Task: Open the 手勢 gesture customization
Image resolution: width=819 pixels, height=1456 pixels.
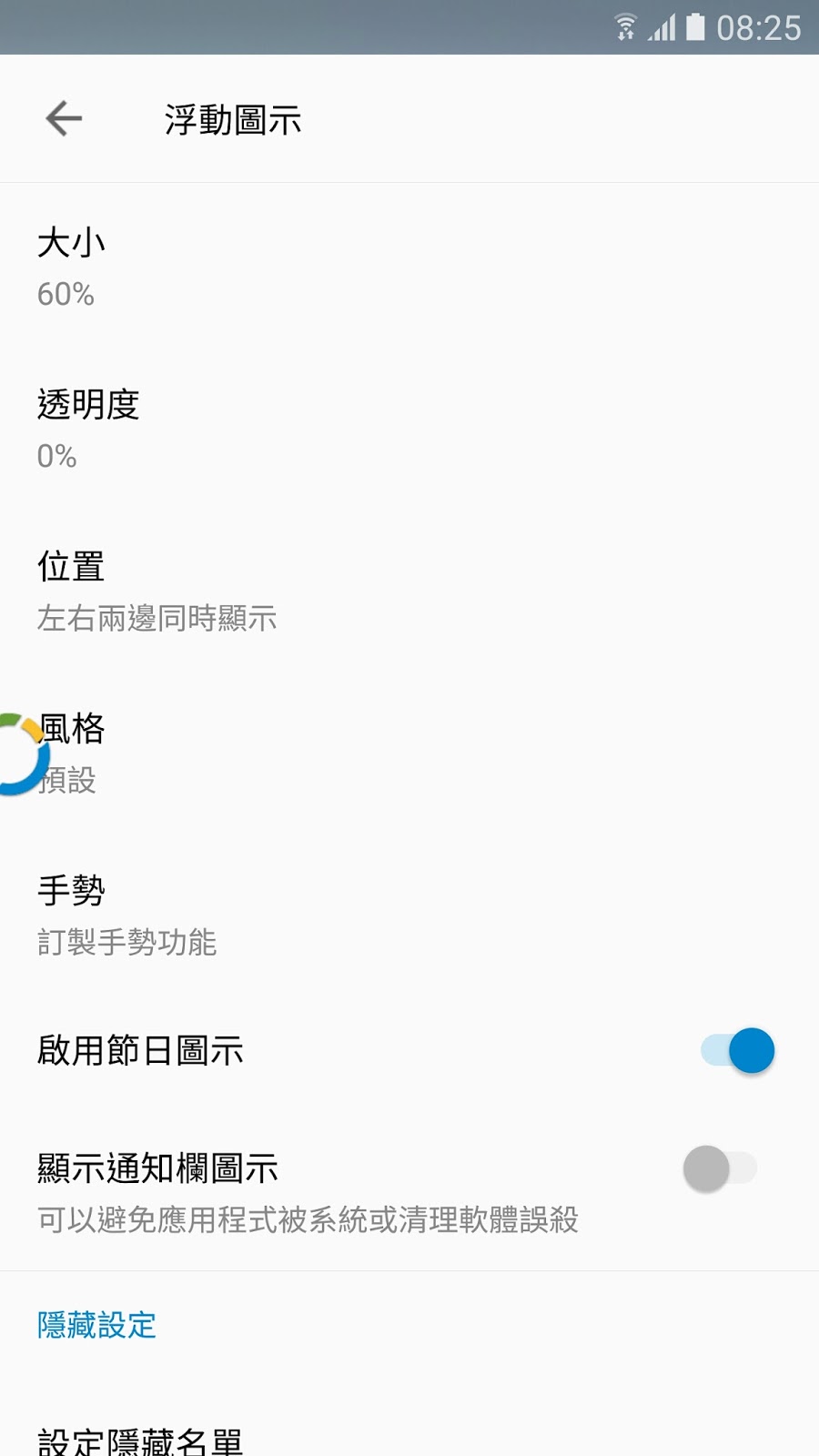Action: tap(409, 915)
